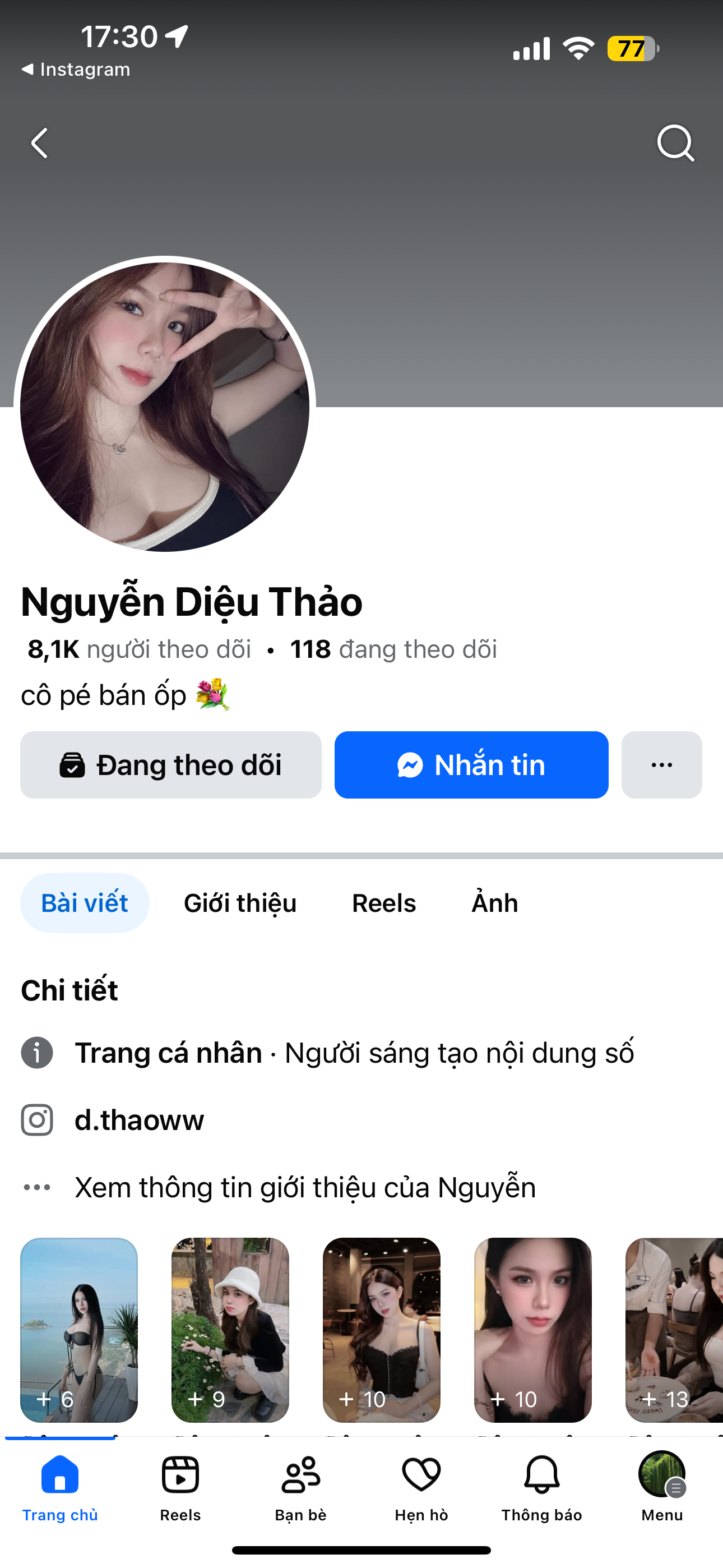Return to Instagram via status bar link
This screenshot has width=723, height=1568.
pos(76,70)
